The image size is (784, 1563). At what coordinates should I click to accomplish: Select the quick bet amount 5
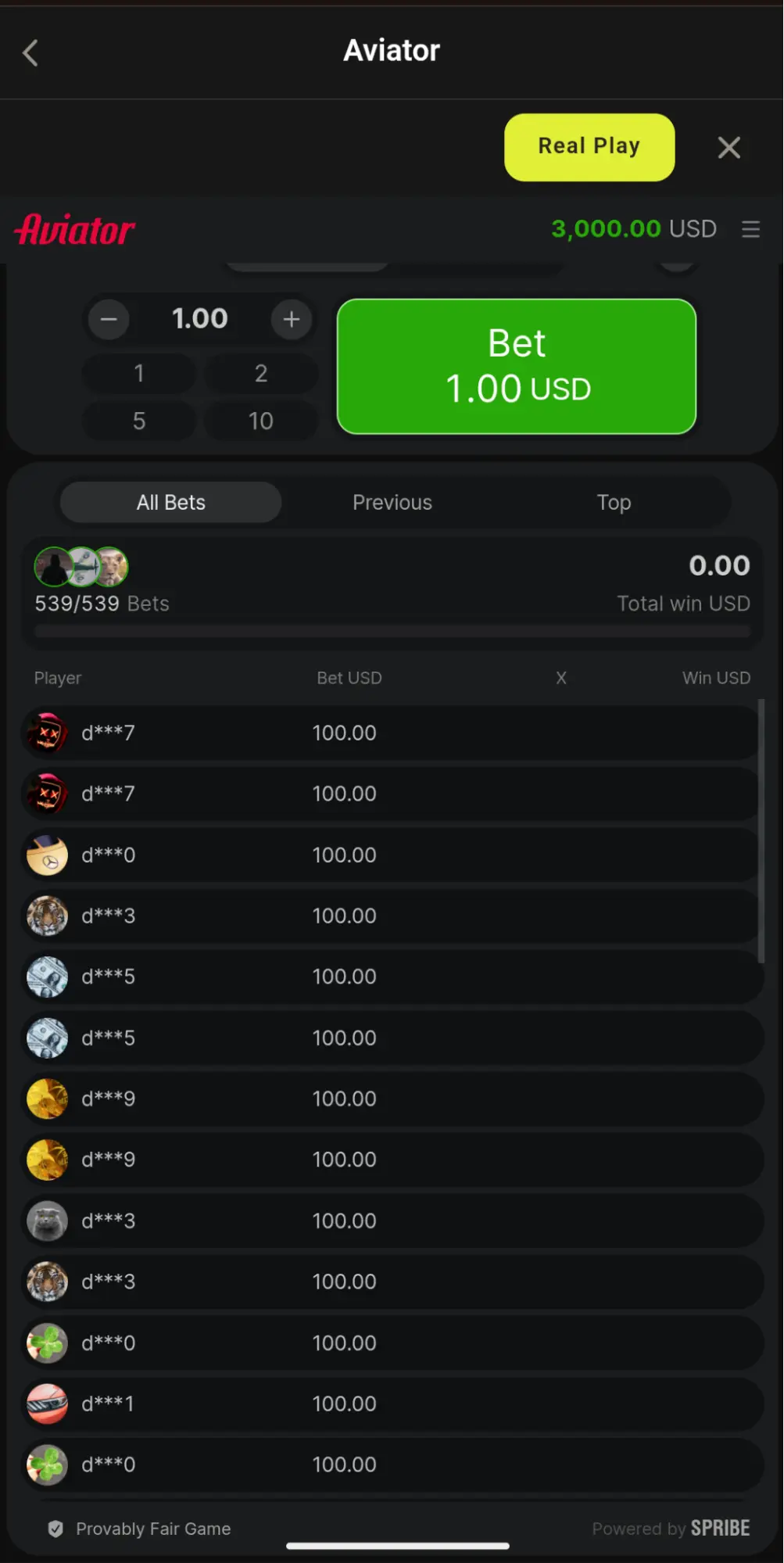click(x=139, y=421)
